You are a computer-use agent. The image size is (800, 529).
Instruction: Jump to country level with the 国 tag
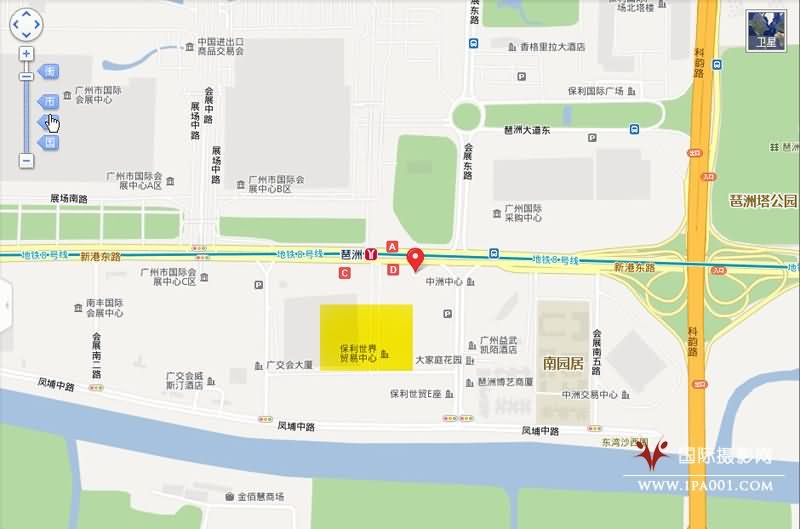49,143
